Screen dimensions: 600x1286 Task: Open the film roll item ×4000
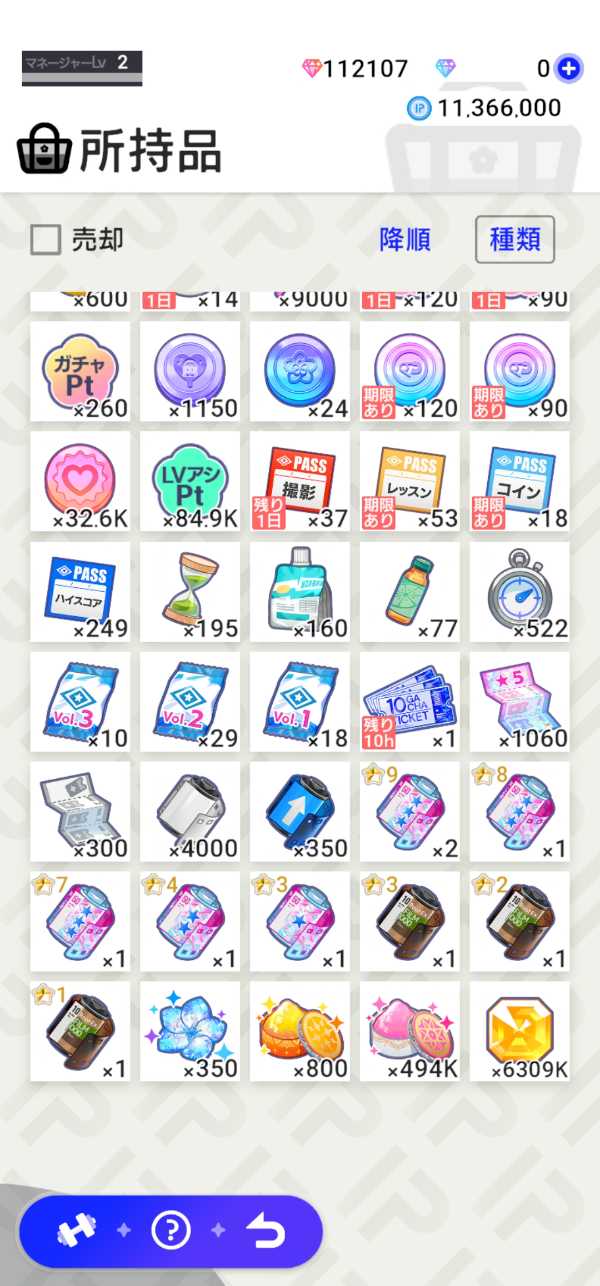pyautogui.click(x=190, y=811)
